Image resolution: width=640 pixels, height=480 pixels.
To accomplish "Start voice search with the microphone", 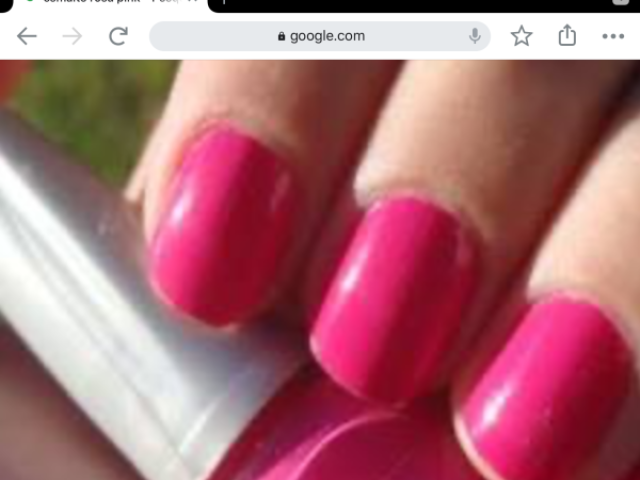I will (475, 36).
